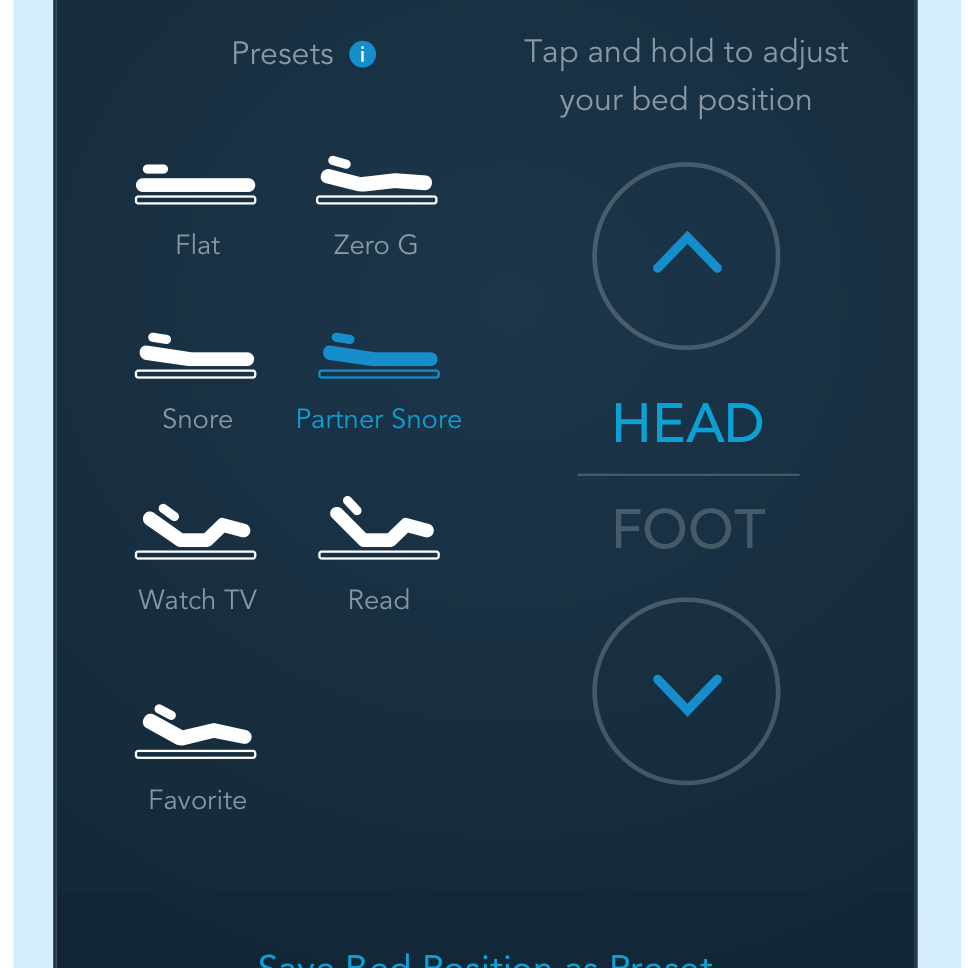Open the Presets info icon
Viewport: 968px width, 968px height.
(x=362, y=54)
